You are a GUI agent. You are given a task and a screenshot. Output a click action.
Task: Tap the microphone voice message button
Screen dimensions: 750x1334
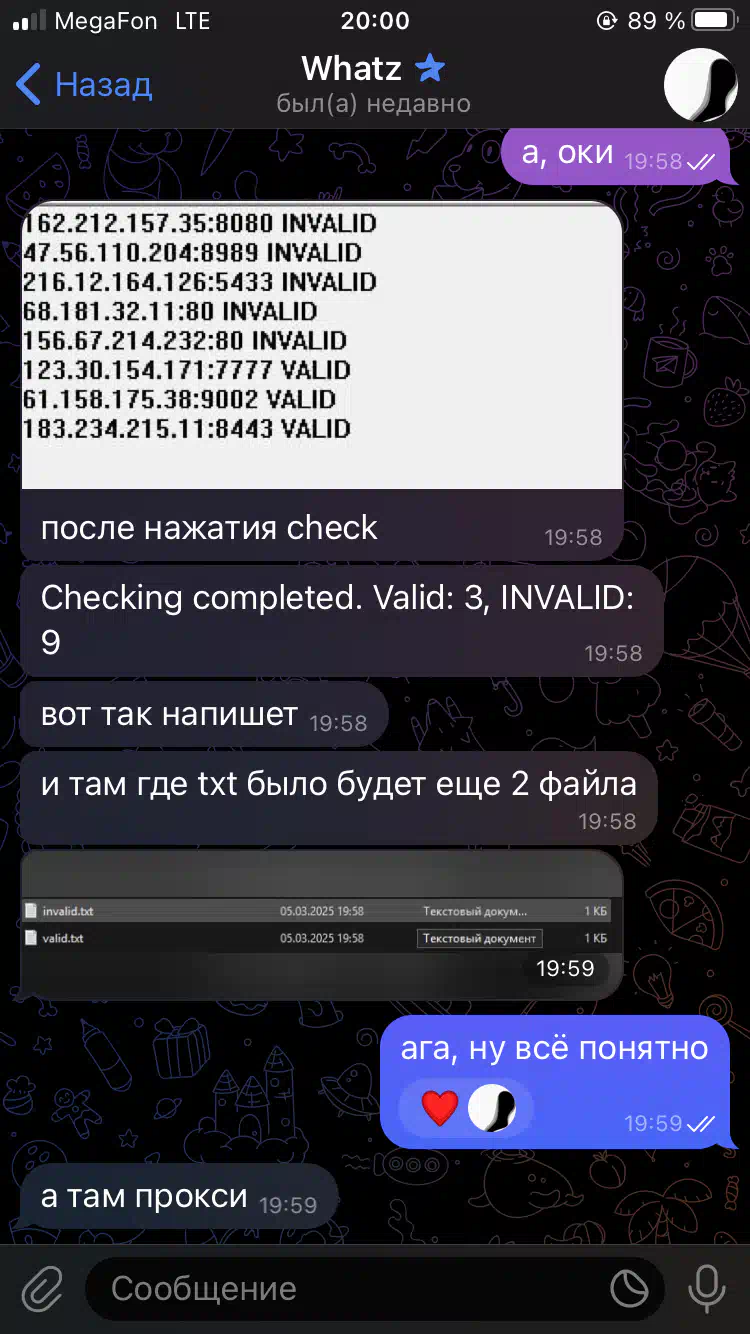(707, 1288)
